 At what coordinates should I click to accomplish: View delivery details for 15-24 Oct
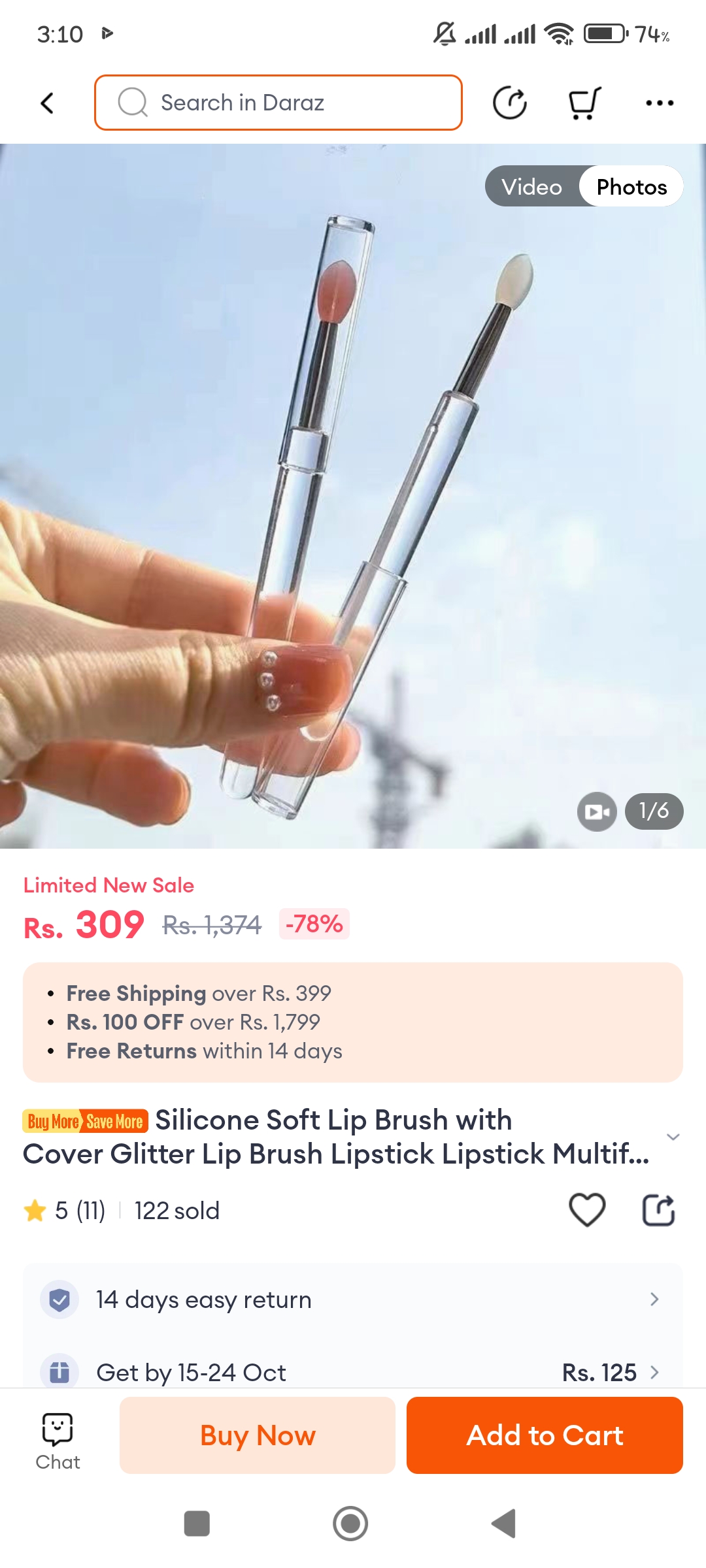click(x=353, y=1372)
